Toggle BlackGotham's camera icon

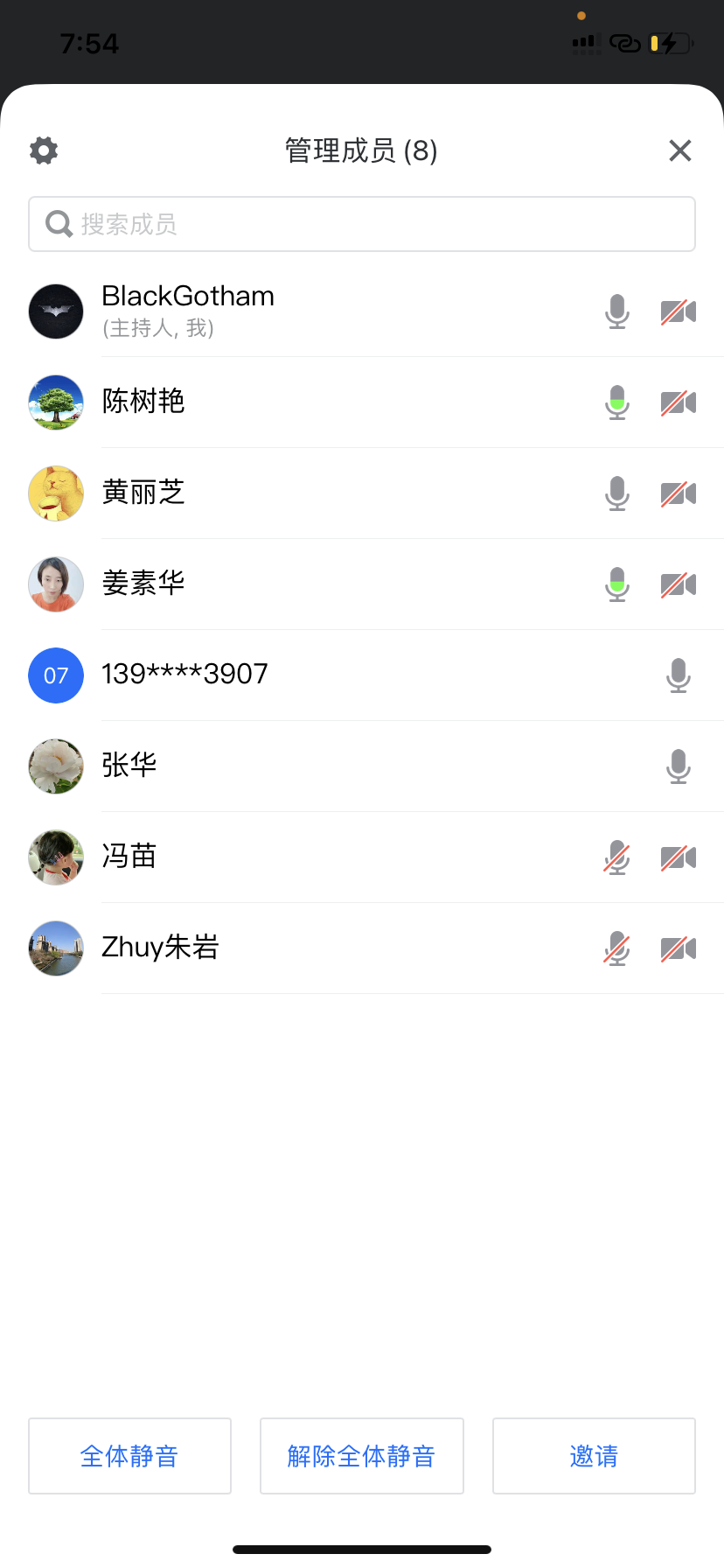click(679, 311)
